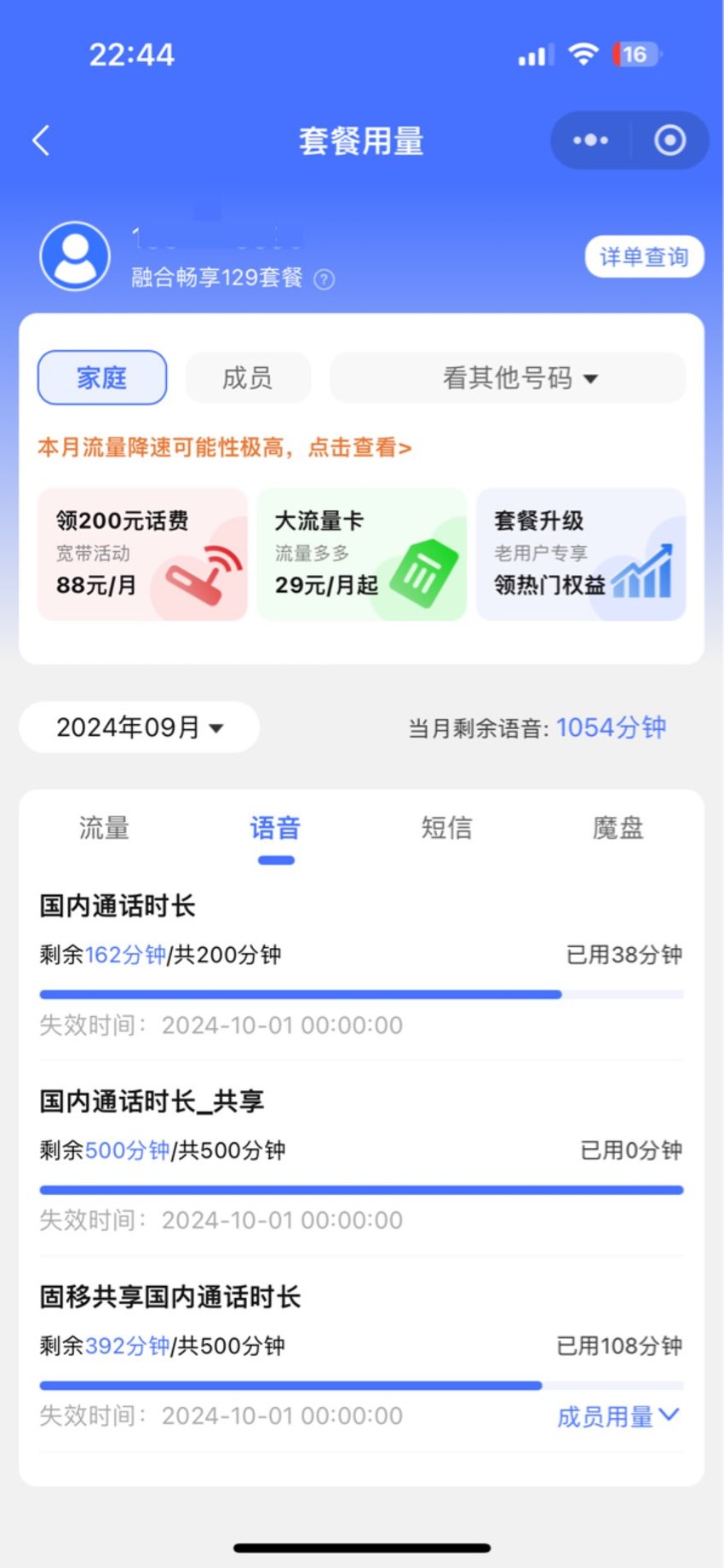This screenshot has height=1568, width=724.
Task: Open the 2024年09月 month picker
Action: [x=140, y=727]
